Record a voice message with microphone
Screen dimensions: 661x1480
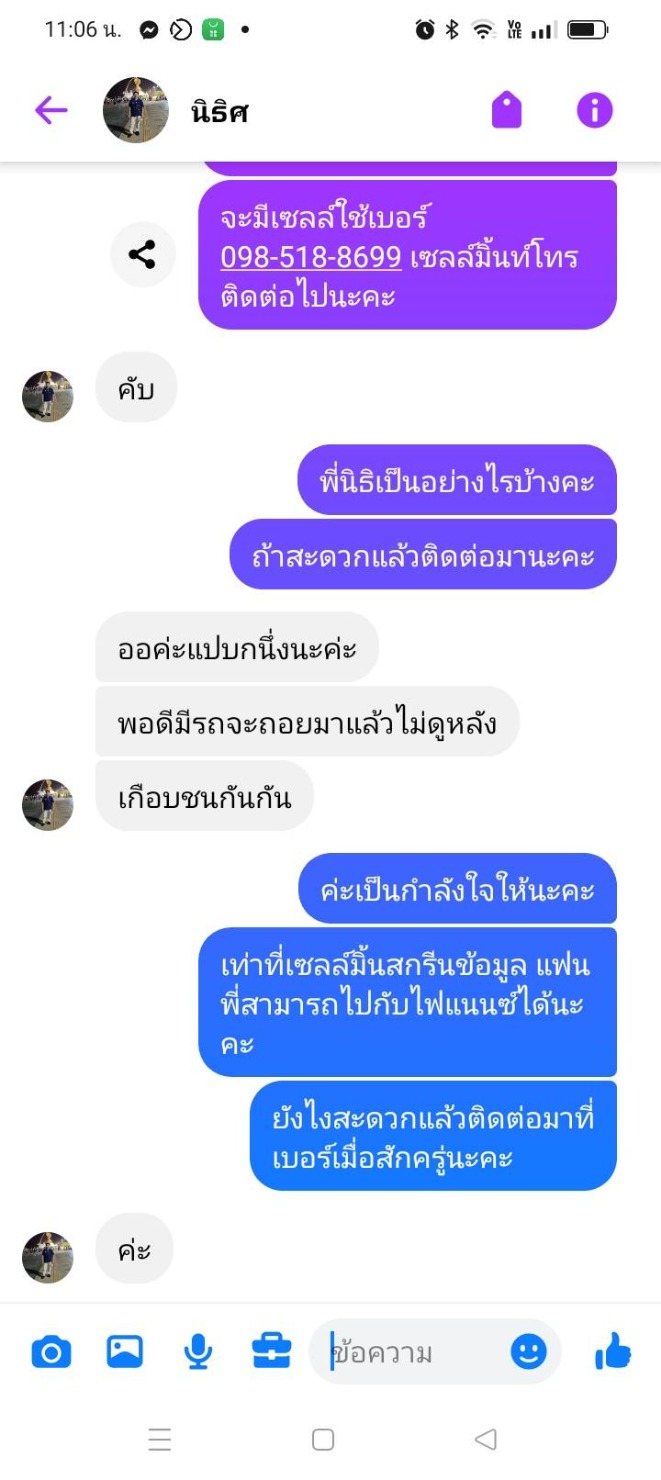198,1353
